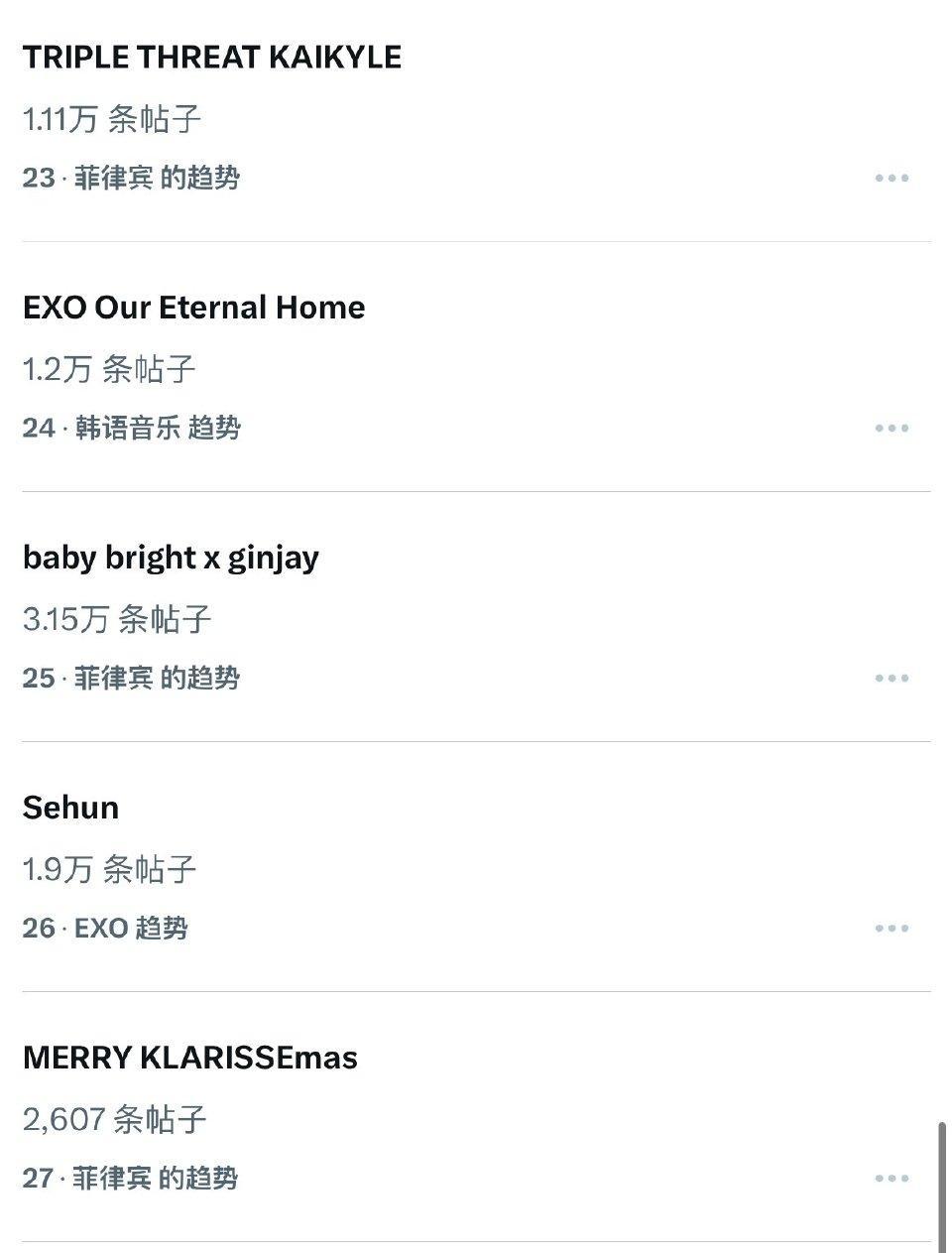Open the EXO Our Eternal Home trend
Screen dimensions: 952x1253
coord(194,308)
